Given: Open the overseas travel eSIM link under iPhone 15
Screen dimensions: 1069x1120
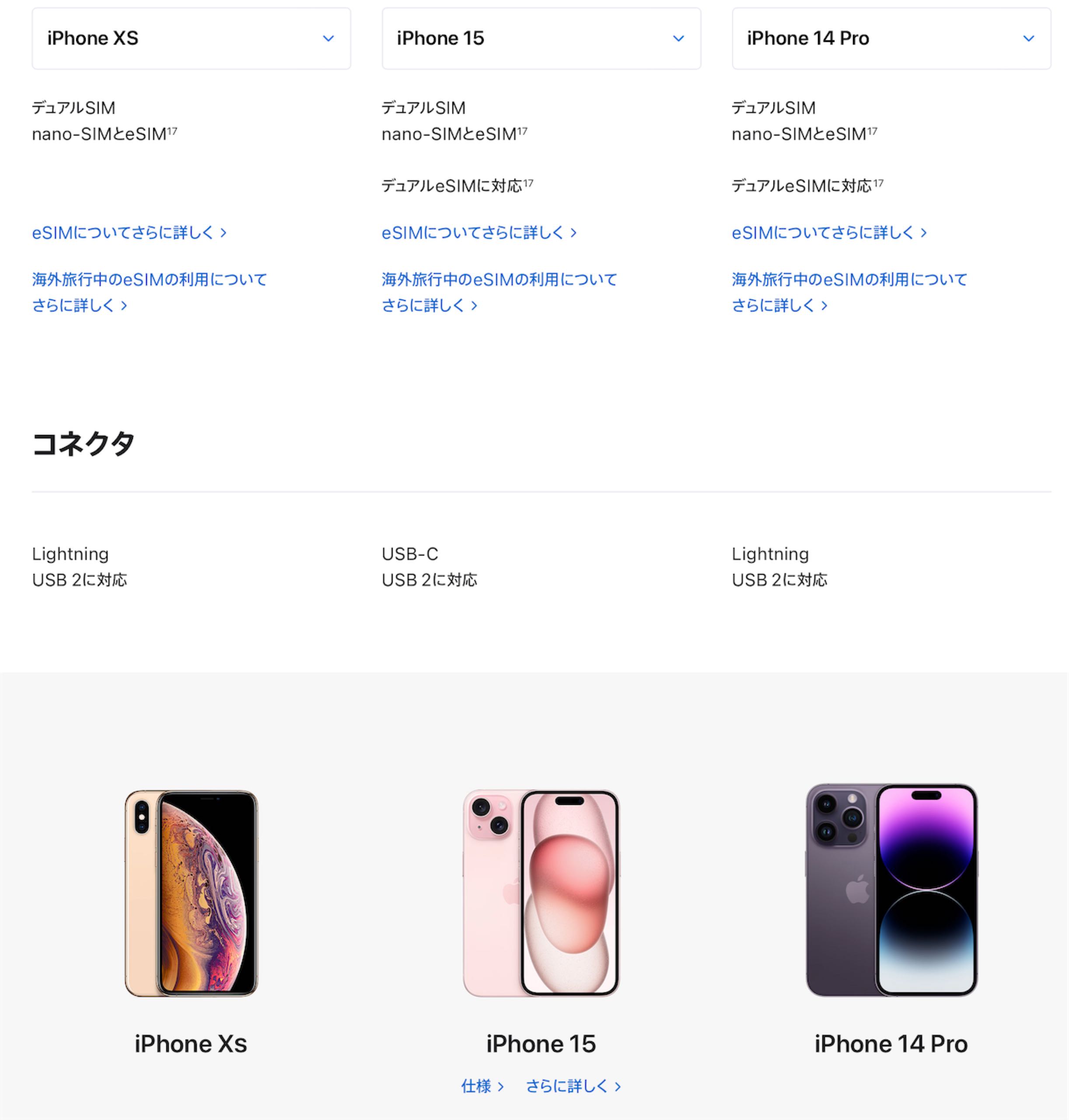Looking at the screenshot, I should 499,280.
